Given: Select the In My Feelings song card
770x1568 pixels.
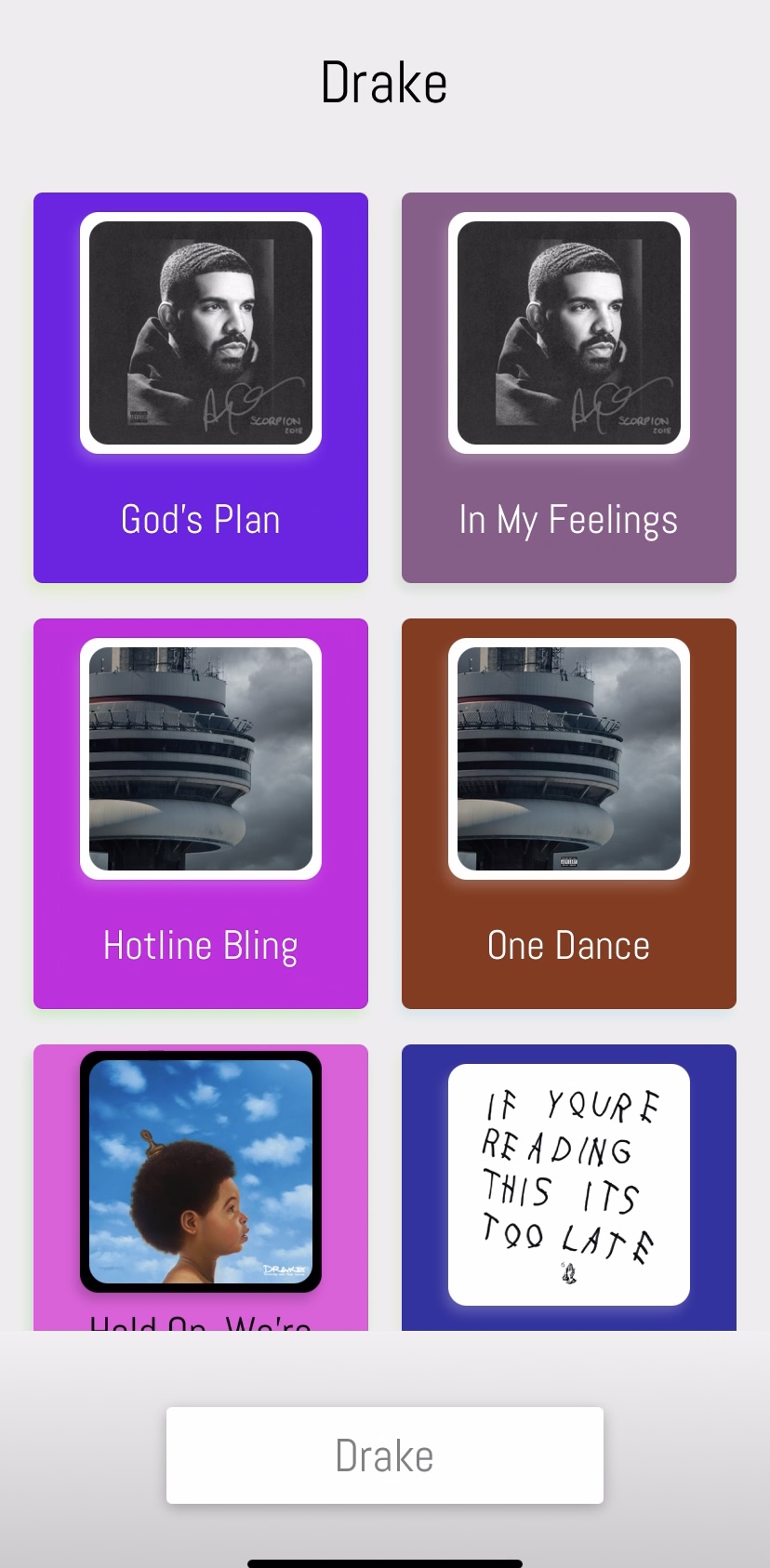Looking at the screenshot, I should click(568, 387).
